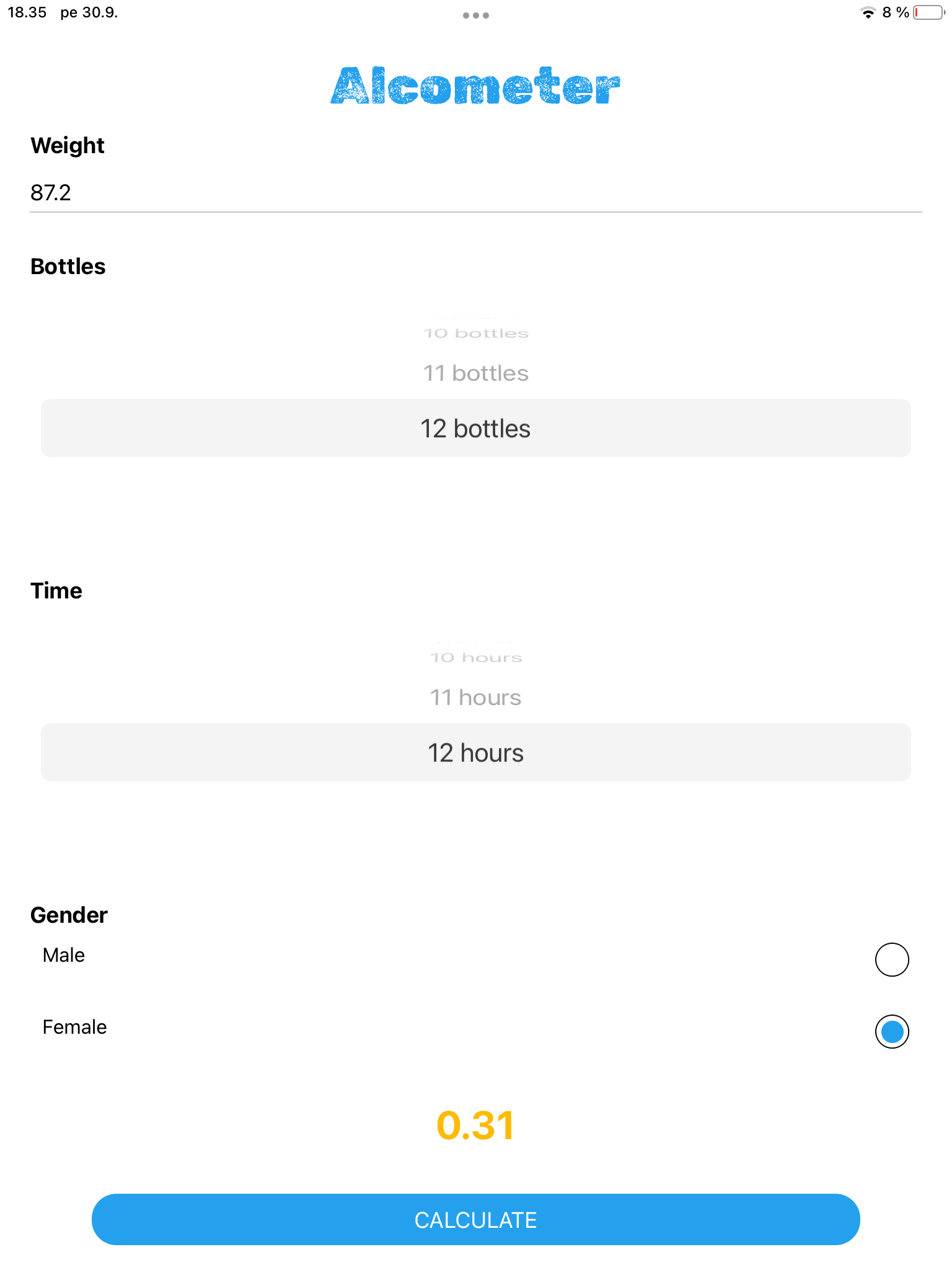952x1270 pixels.
Task: Tap the Gender section heading
Action: (69, 914)
